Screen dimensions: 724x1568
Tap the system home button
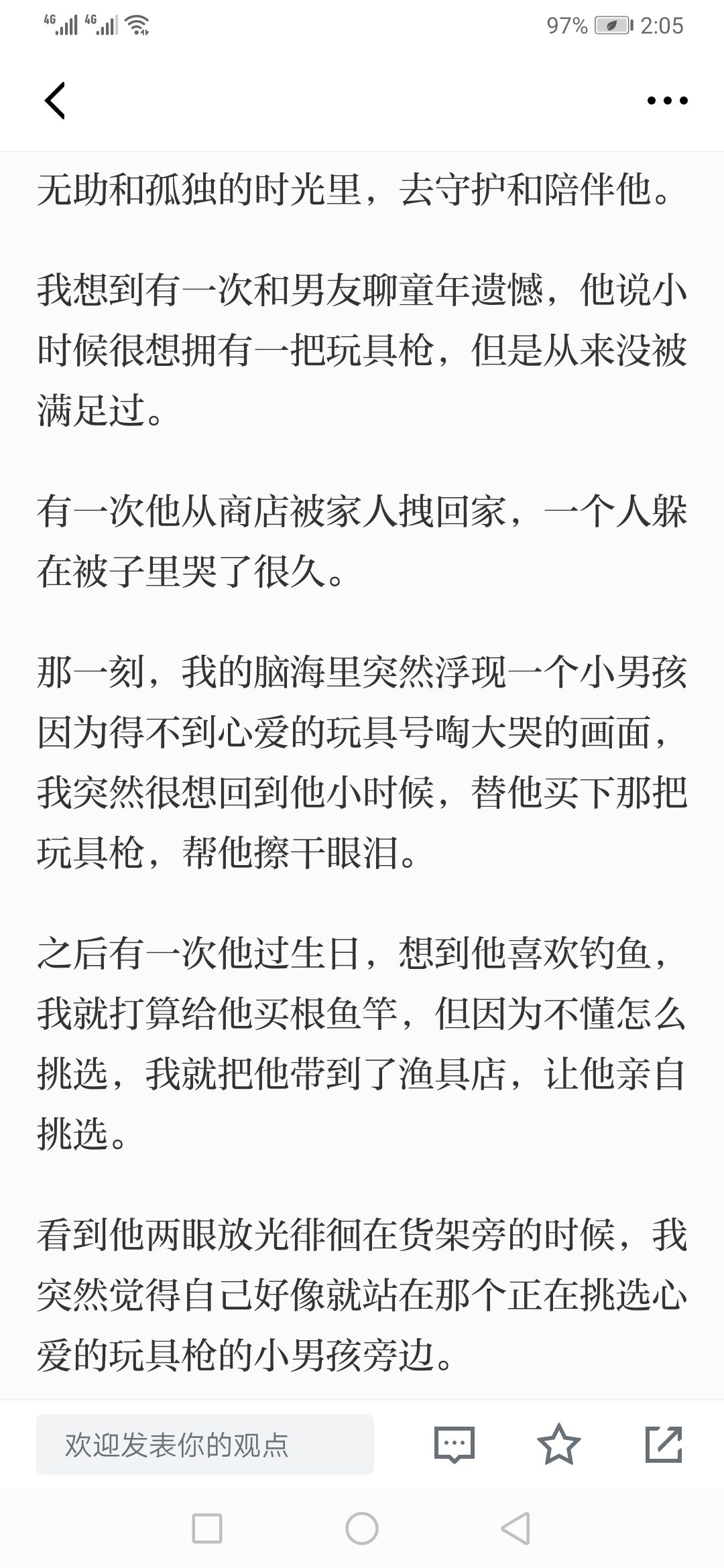coord(362,1529)
